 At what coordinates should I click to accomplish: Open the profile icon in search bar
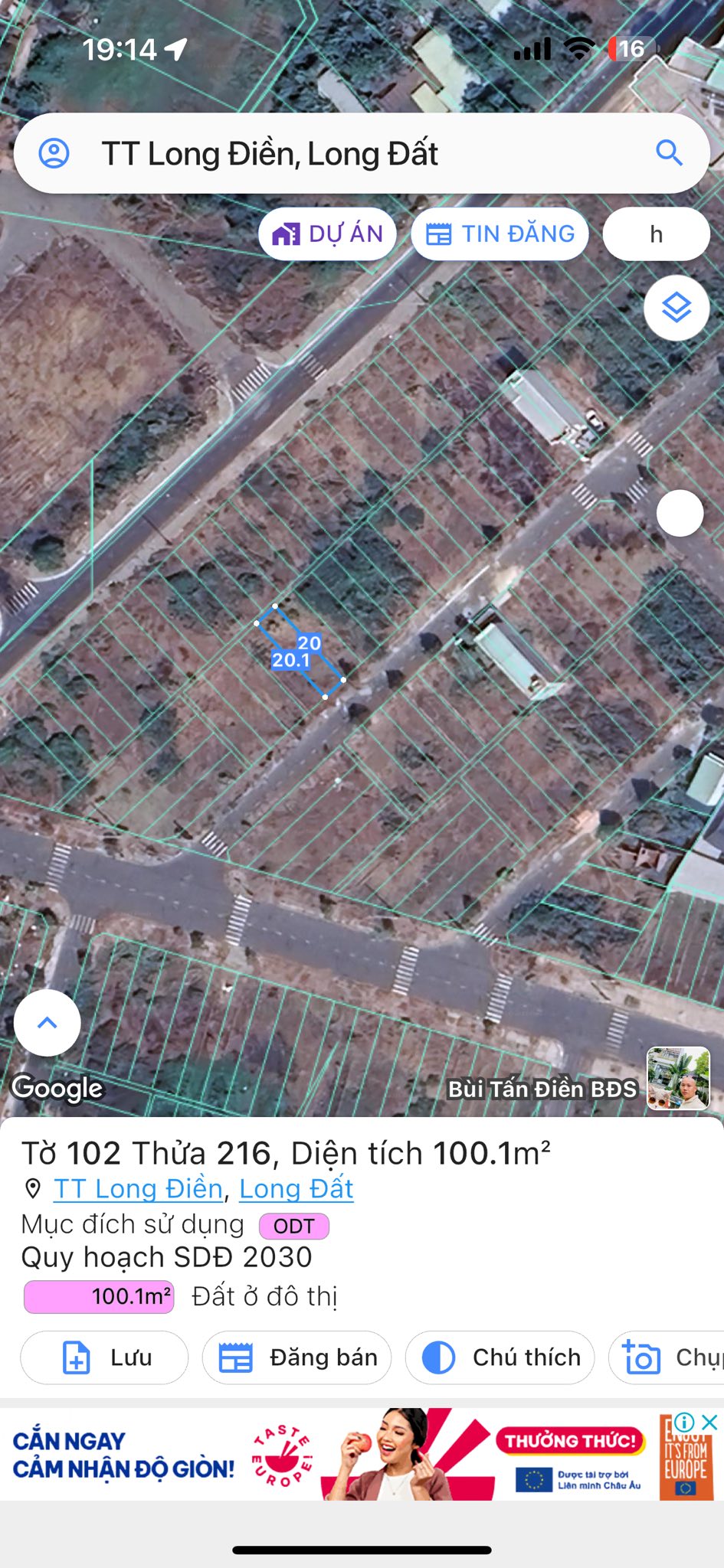tap(54, 153)
